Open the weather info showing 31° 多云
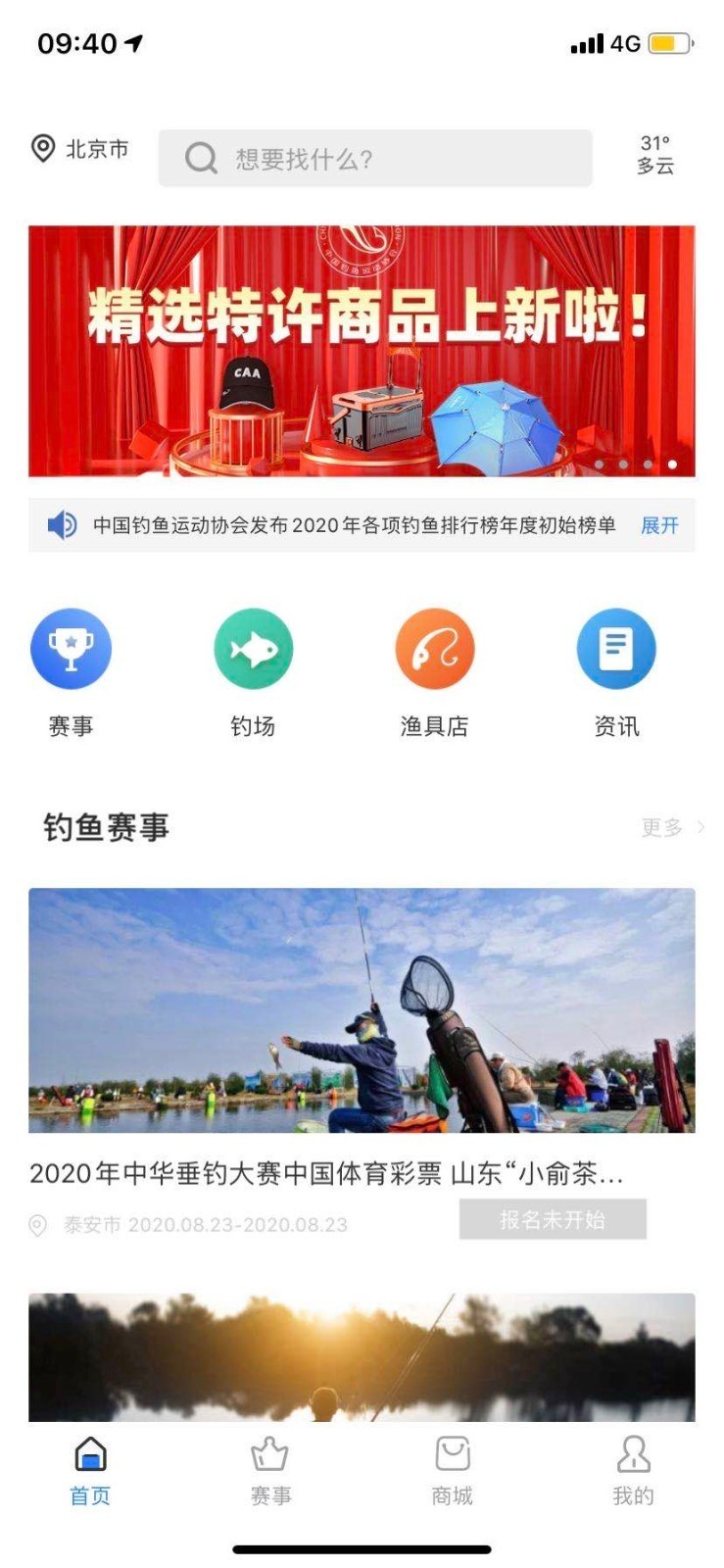 pos(654,155)
